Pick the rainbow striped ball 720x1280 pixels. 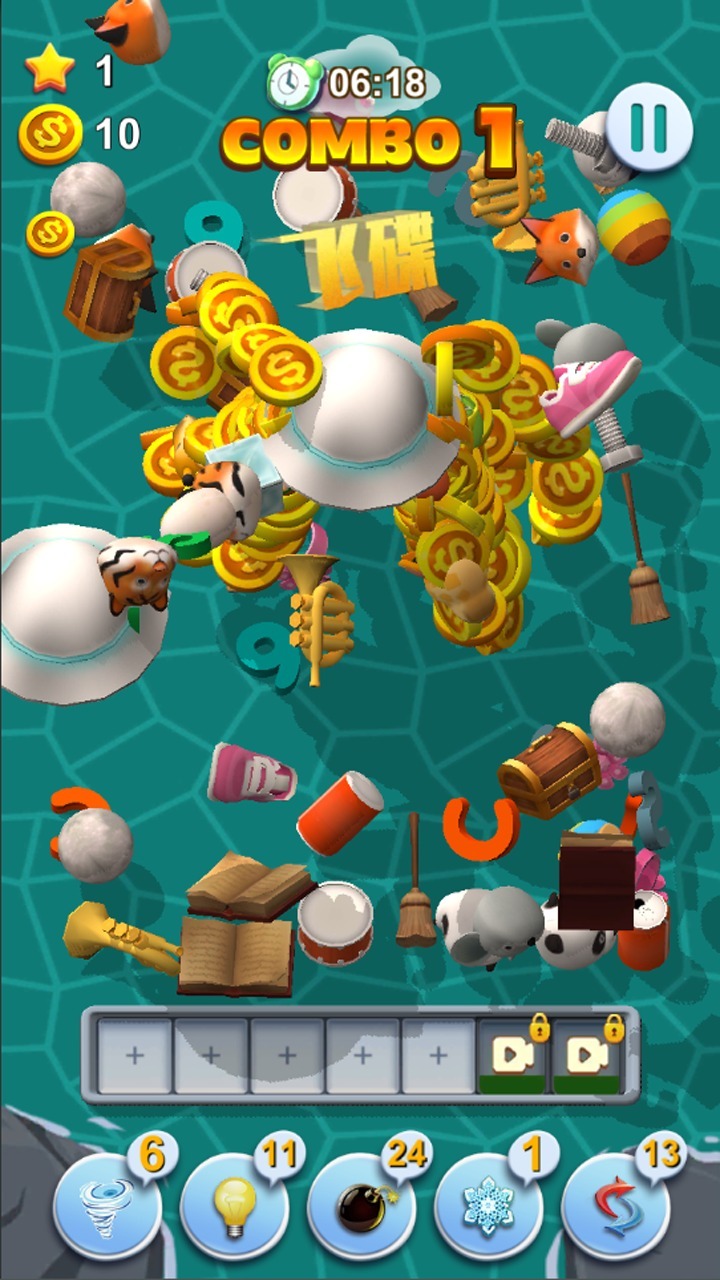(634, 226)
